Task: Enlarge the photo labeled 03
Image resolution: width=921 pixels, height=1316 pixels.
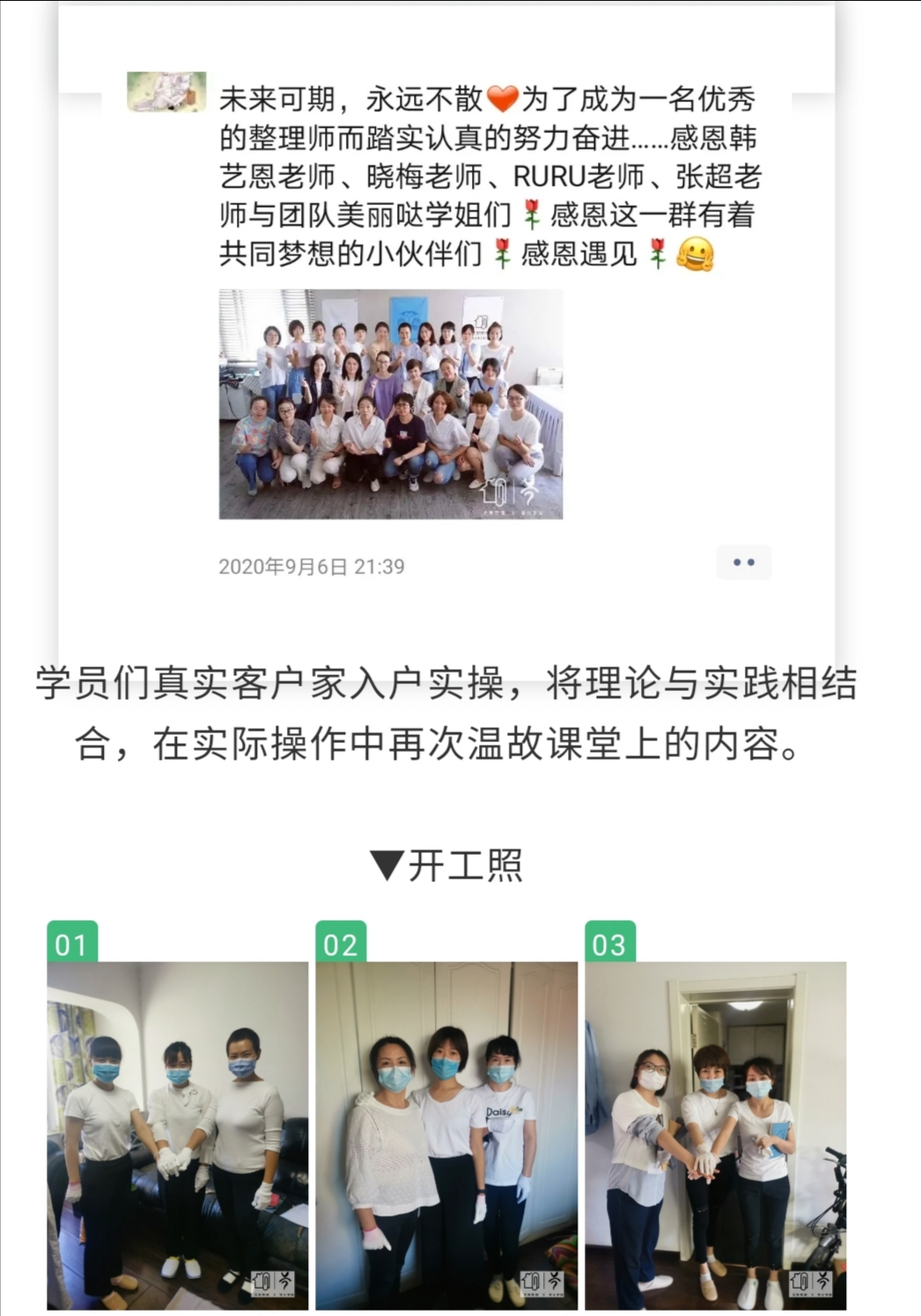Action: (x=715, y=1134)
